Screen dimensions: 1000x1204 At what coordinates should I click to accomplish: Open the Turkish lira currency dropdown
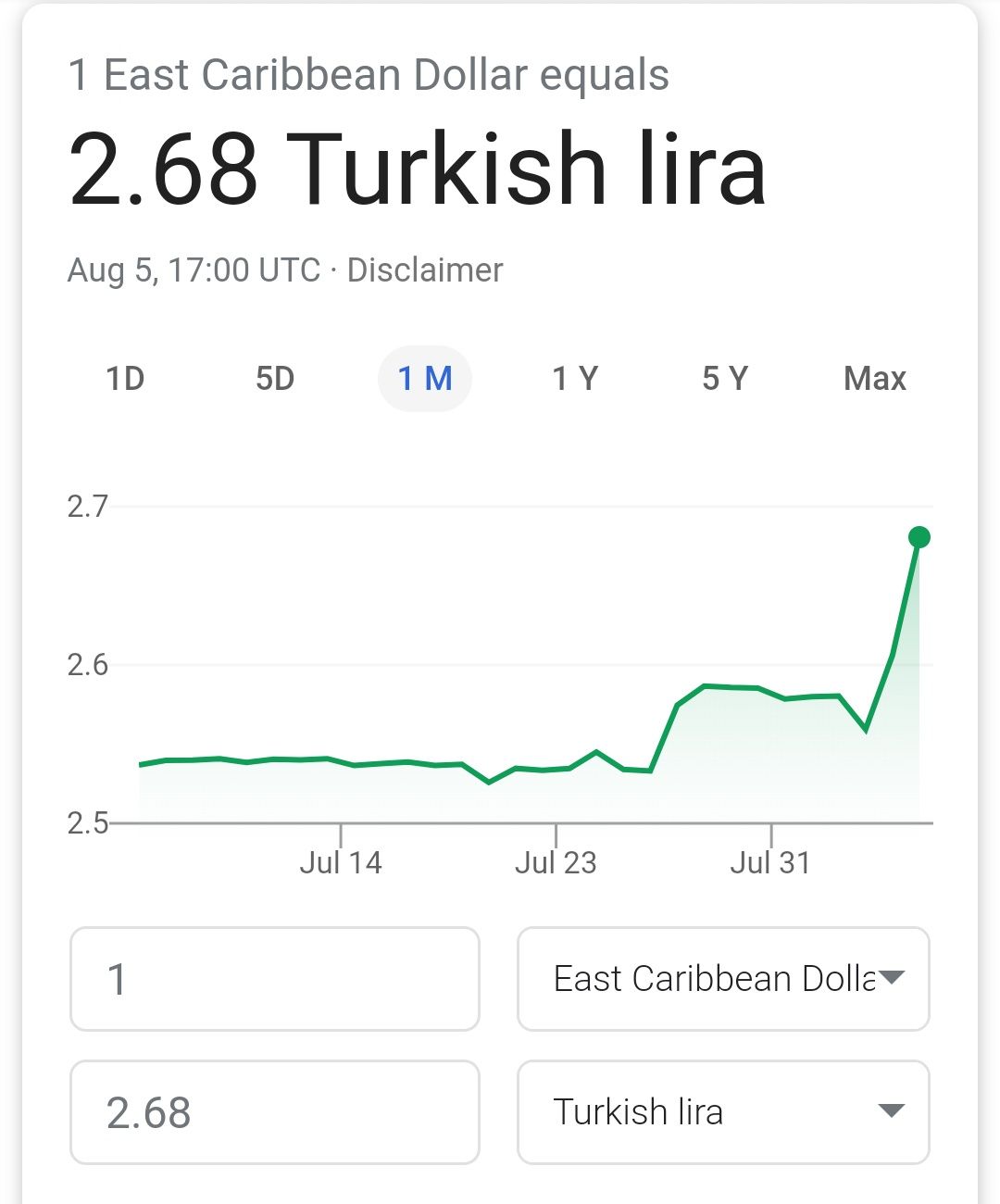723,1112
